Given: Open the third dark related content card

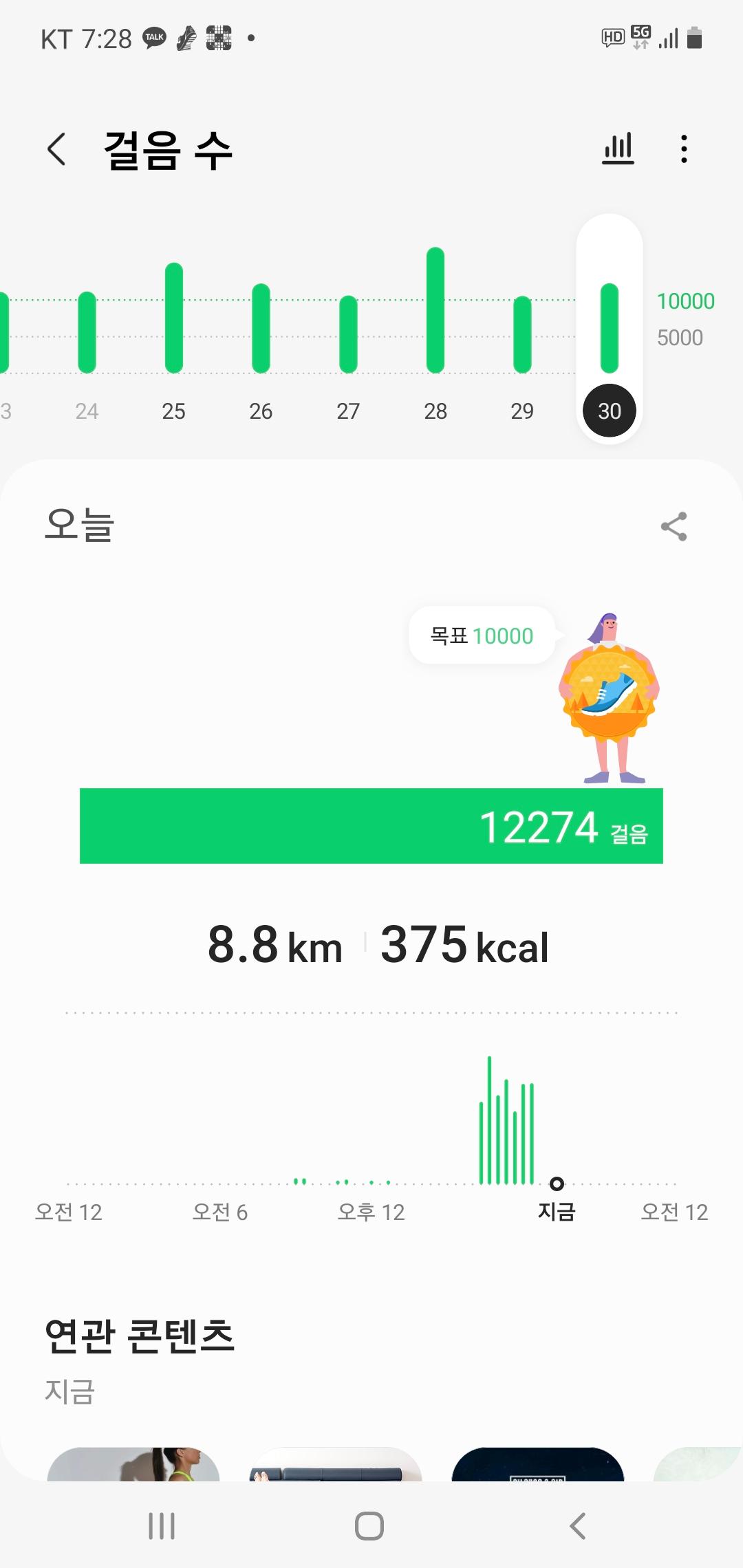Looking at the screenshot, I should coord(537,1463).
